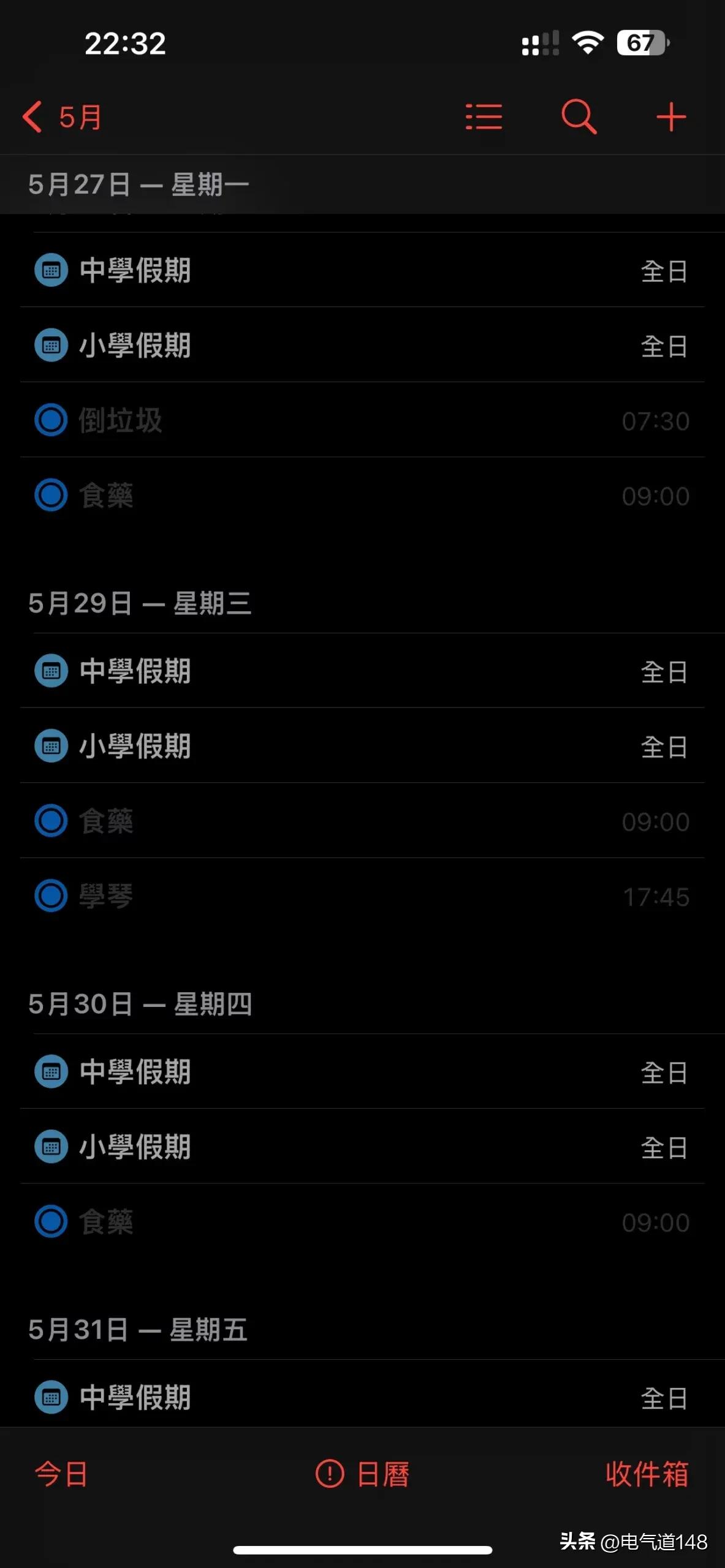Toggle the event list view icon
The height and width of the screenshot is (1568, 725).
coord(484,116)
